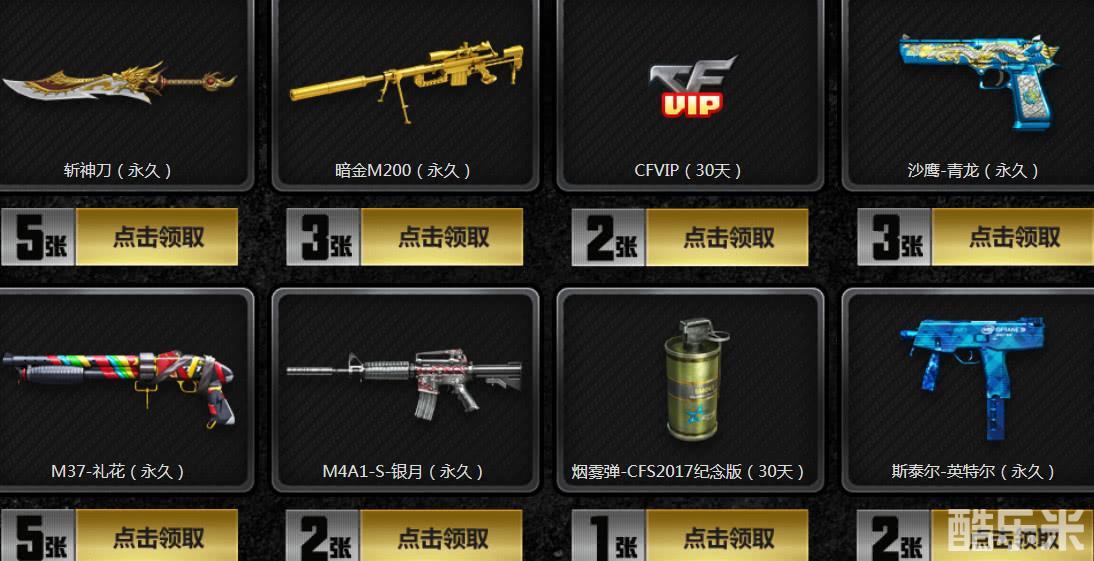Redeem CFVIP 30天 with 点击领取
Viewport: 1094px width, 561px height.
coord(727,237)
